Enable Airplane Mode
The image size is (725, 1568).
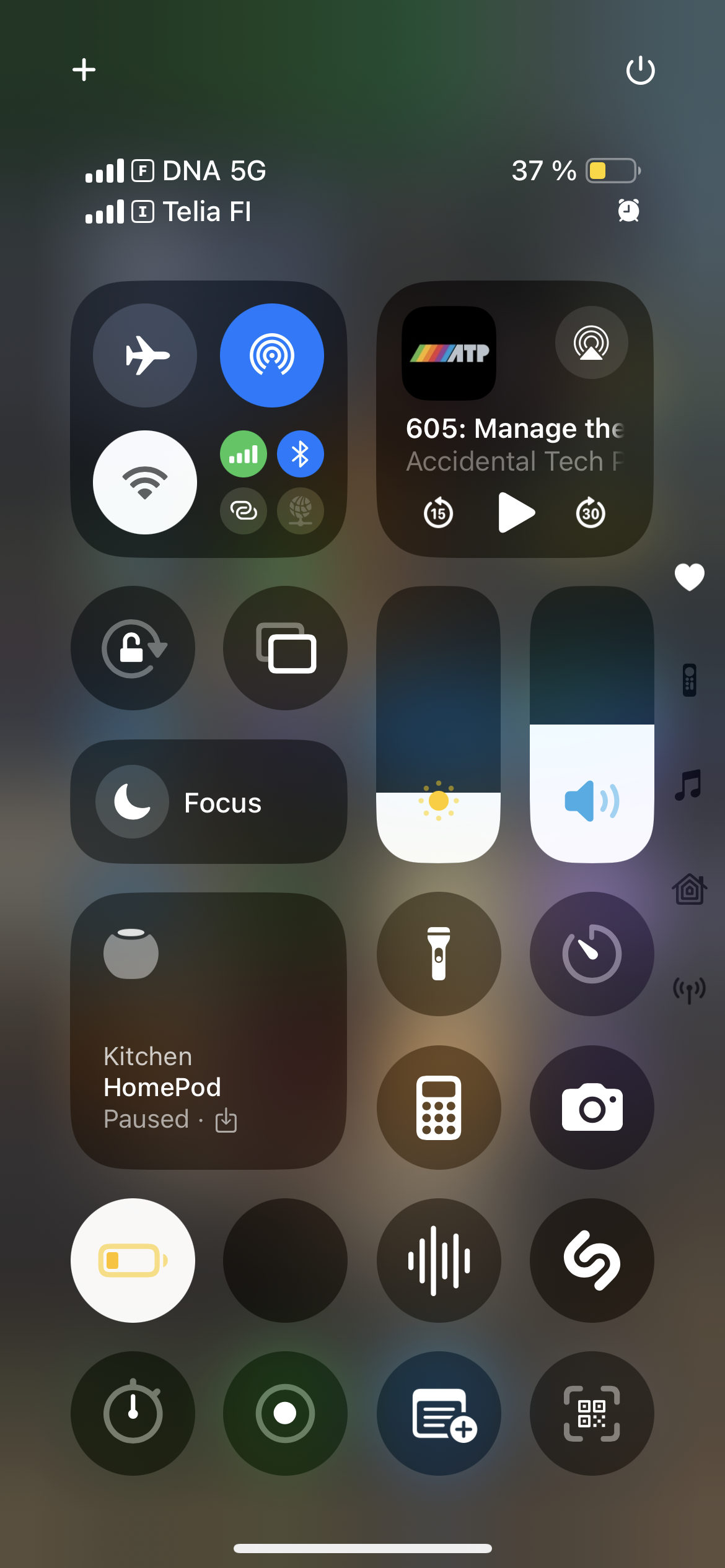point(145,355)
